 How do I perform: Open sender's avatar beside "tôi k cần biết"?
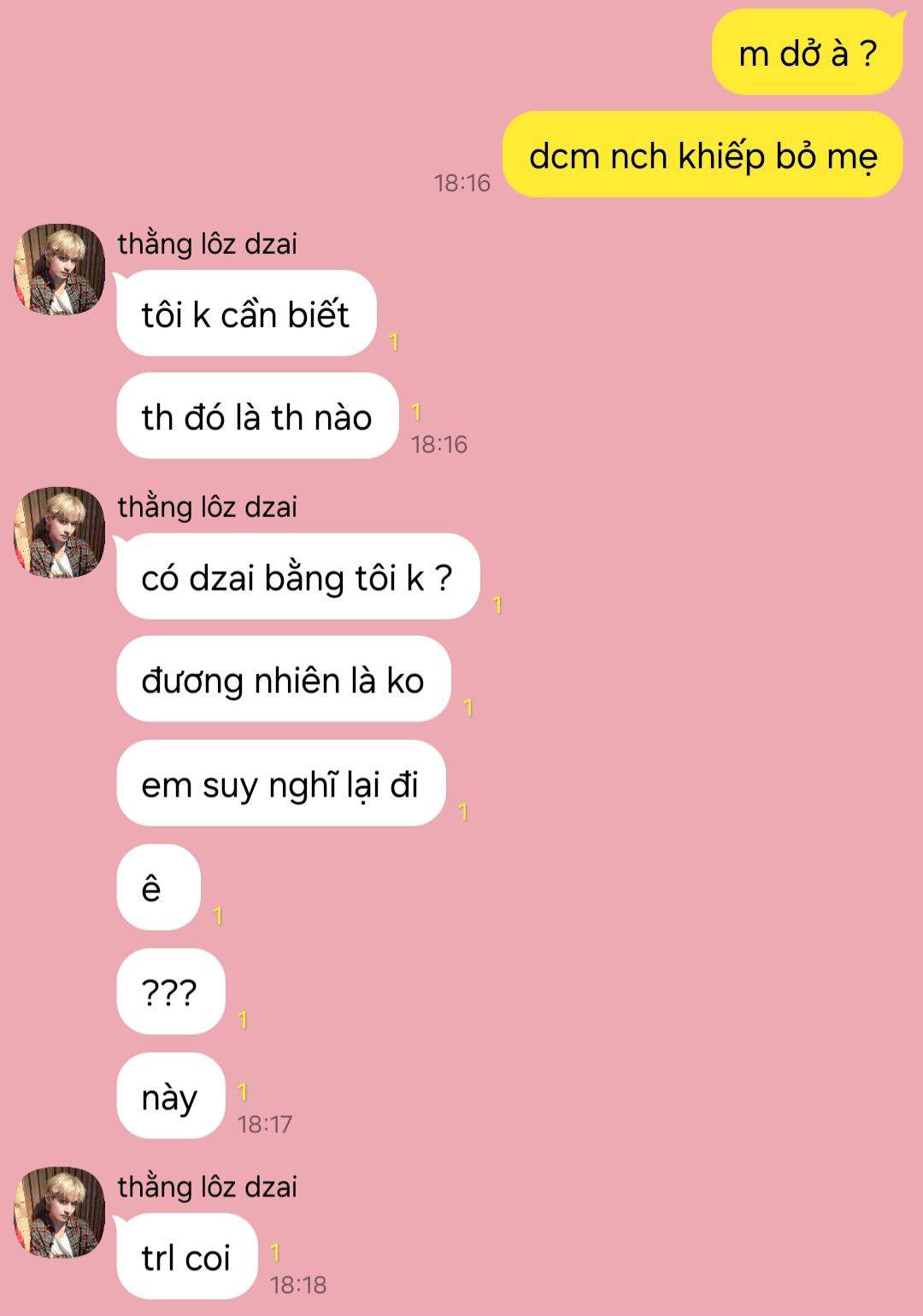[59, 269]
